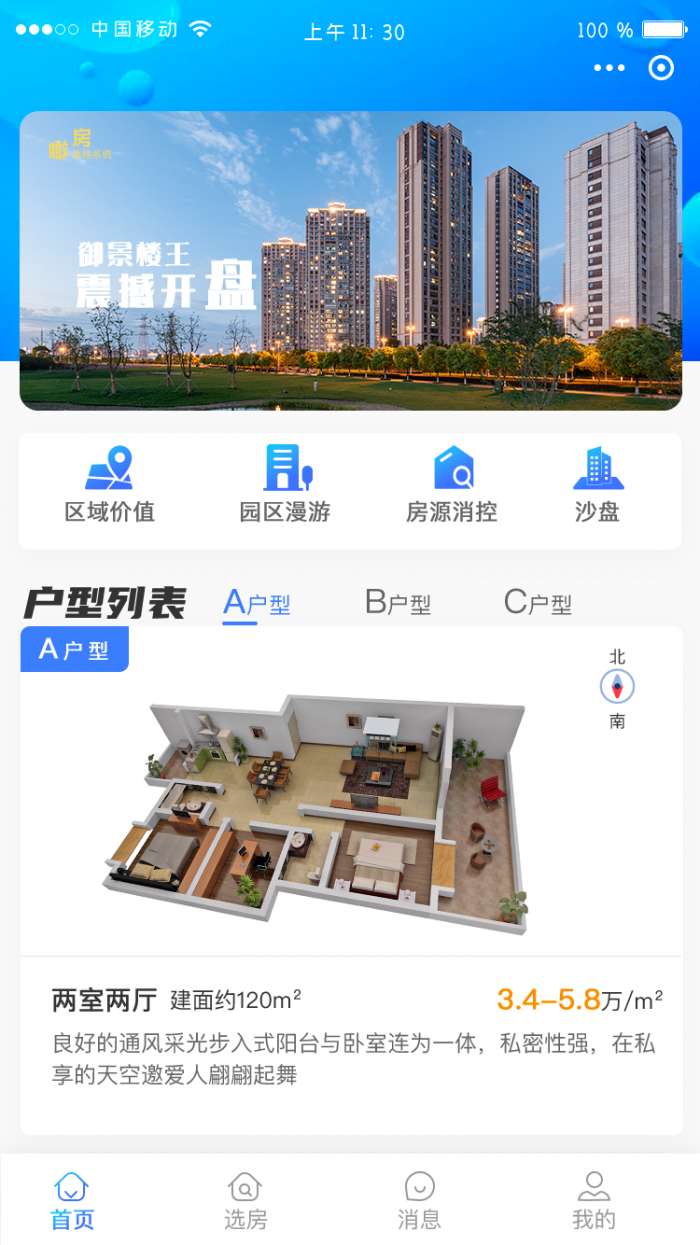The image size is (700, 1245).
Task: Open 沙盘 sand table view
Action: [597, 486]
